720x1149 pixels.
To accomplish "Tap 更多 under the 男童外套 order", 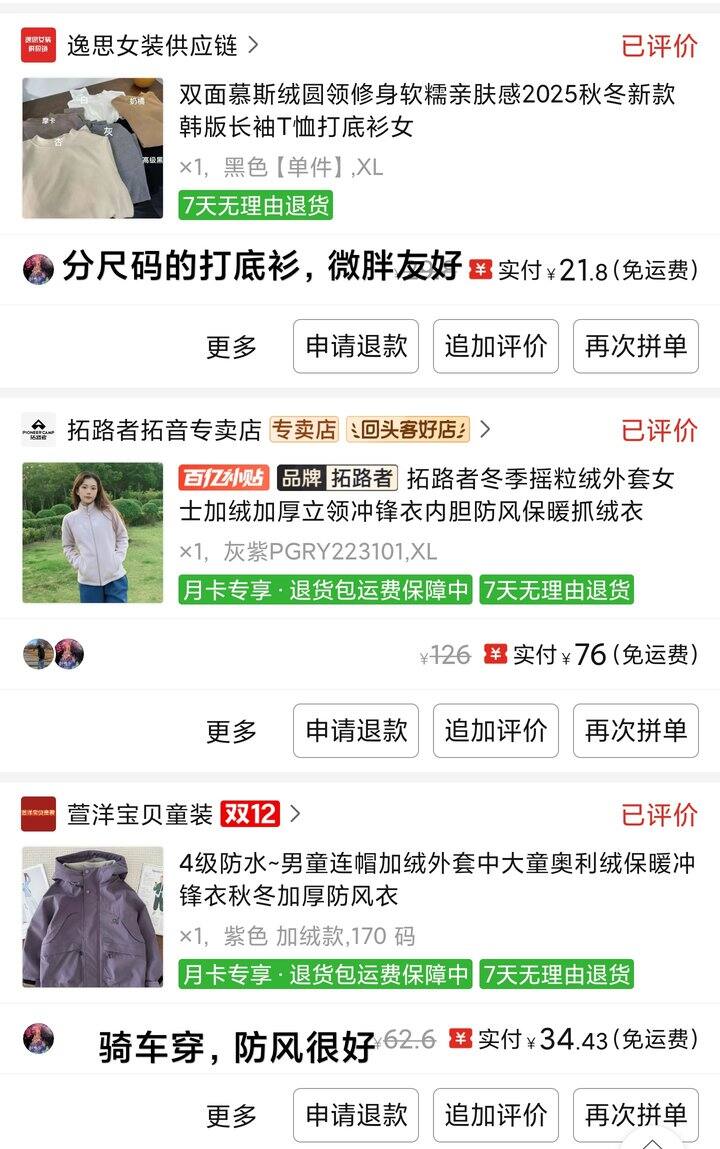I will click(231, 1114).
